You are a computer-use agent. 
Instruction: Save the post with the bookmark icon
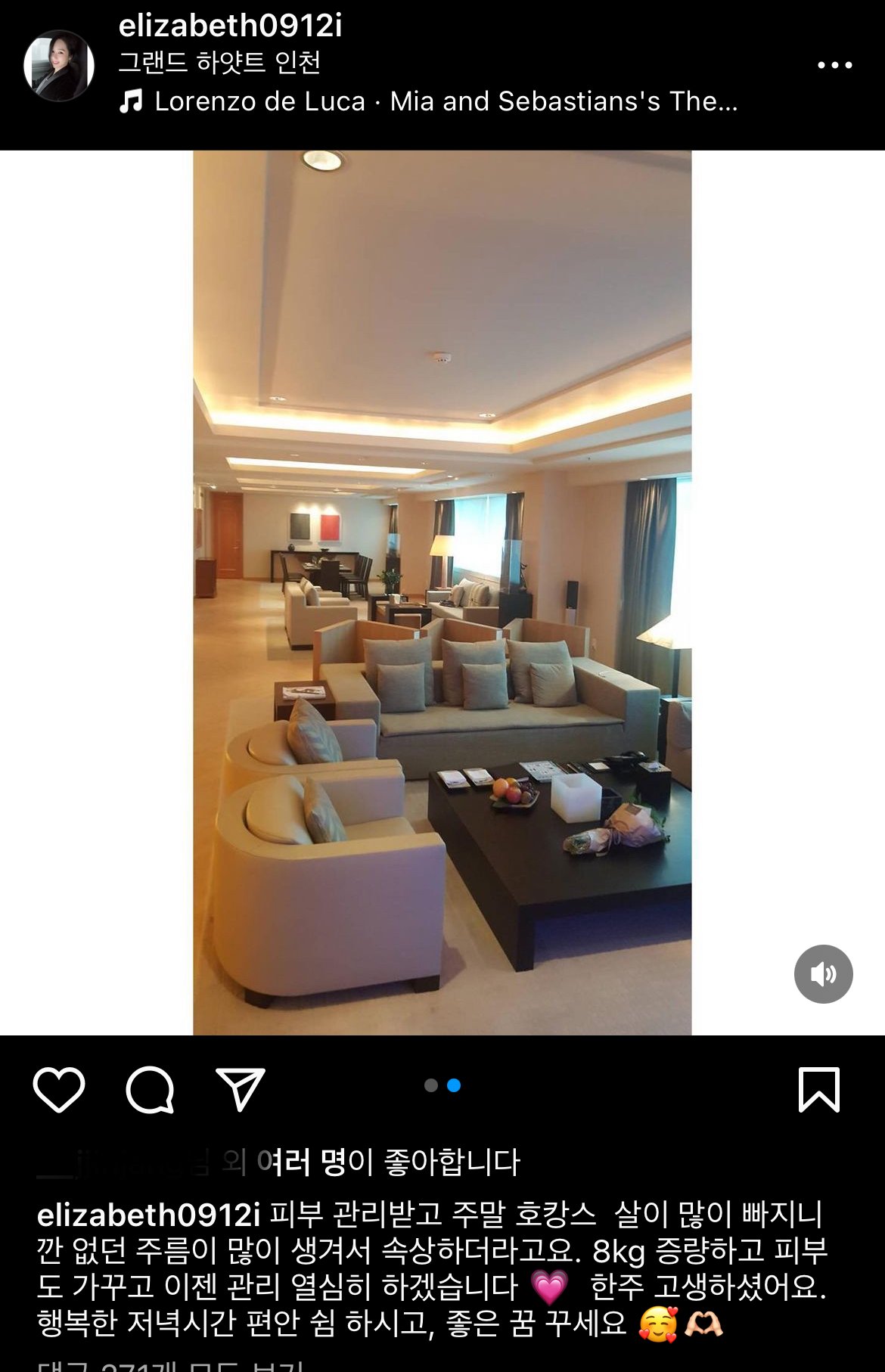pyautogui.click(x=819, y=1090)
